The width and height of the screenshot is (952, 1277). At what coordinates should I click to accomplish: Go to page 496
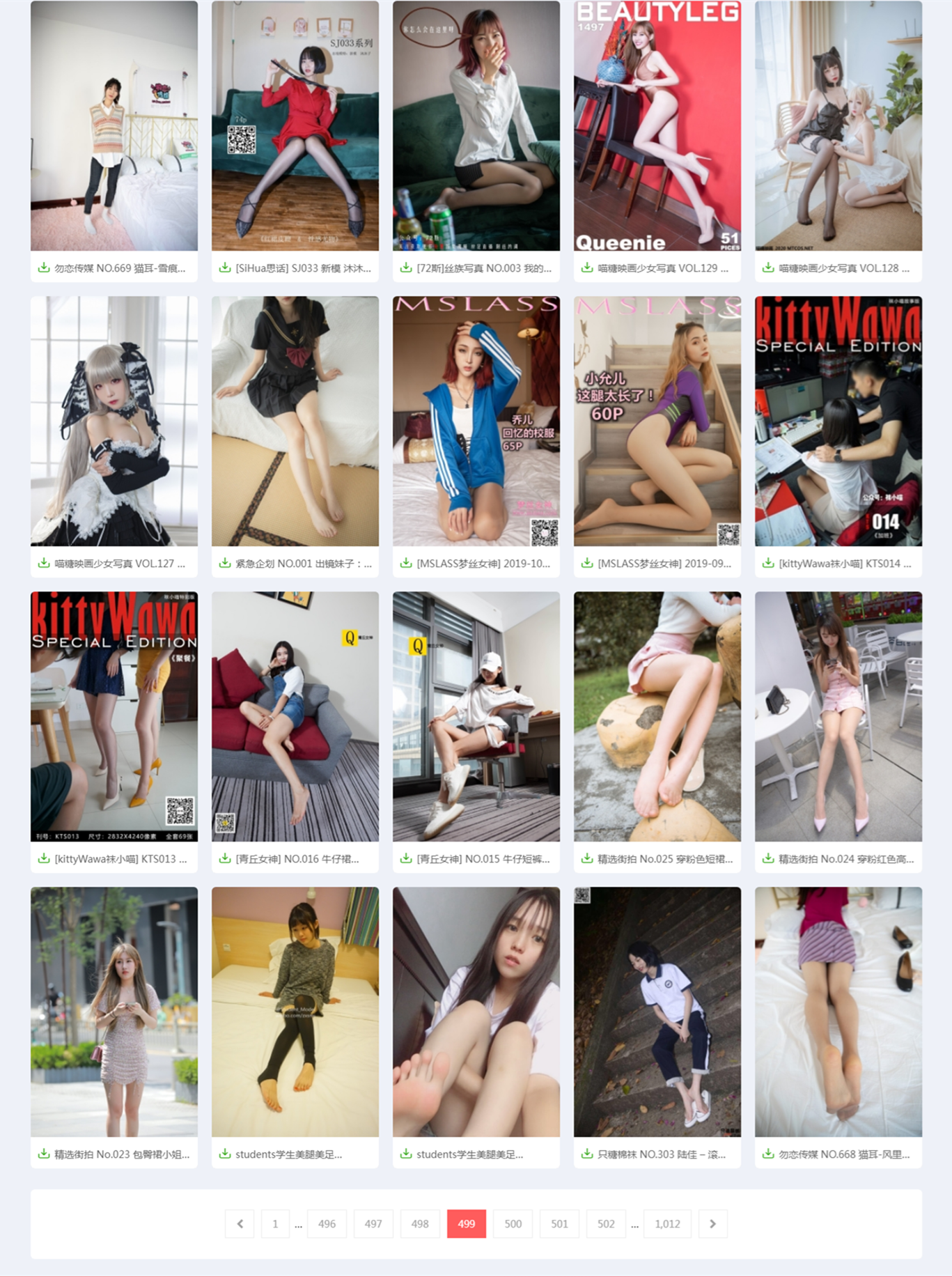(327, 1224)
